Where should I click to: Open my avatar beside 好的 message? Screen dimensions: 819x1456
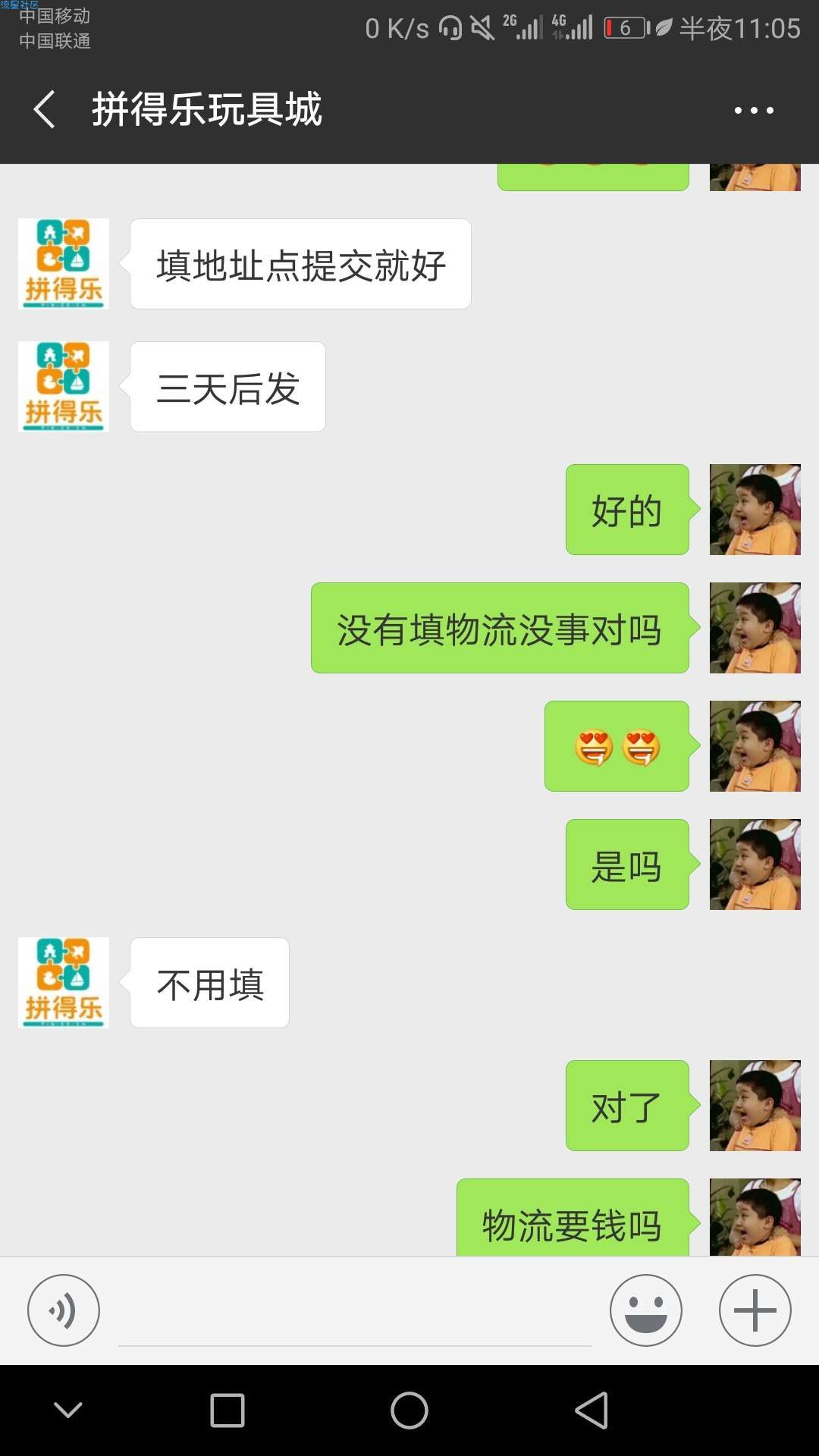pyautogui.click(x=755, y=510)
